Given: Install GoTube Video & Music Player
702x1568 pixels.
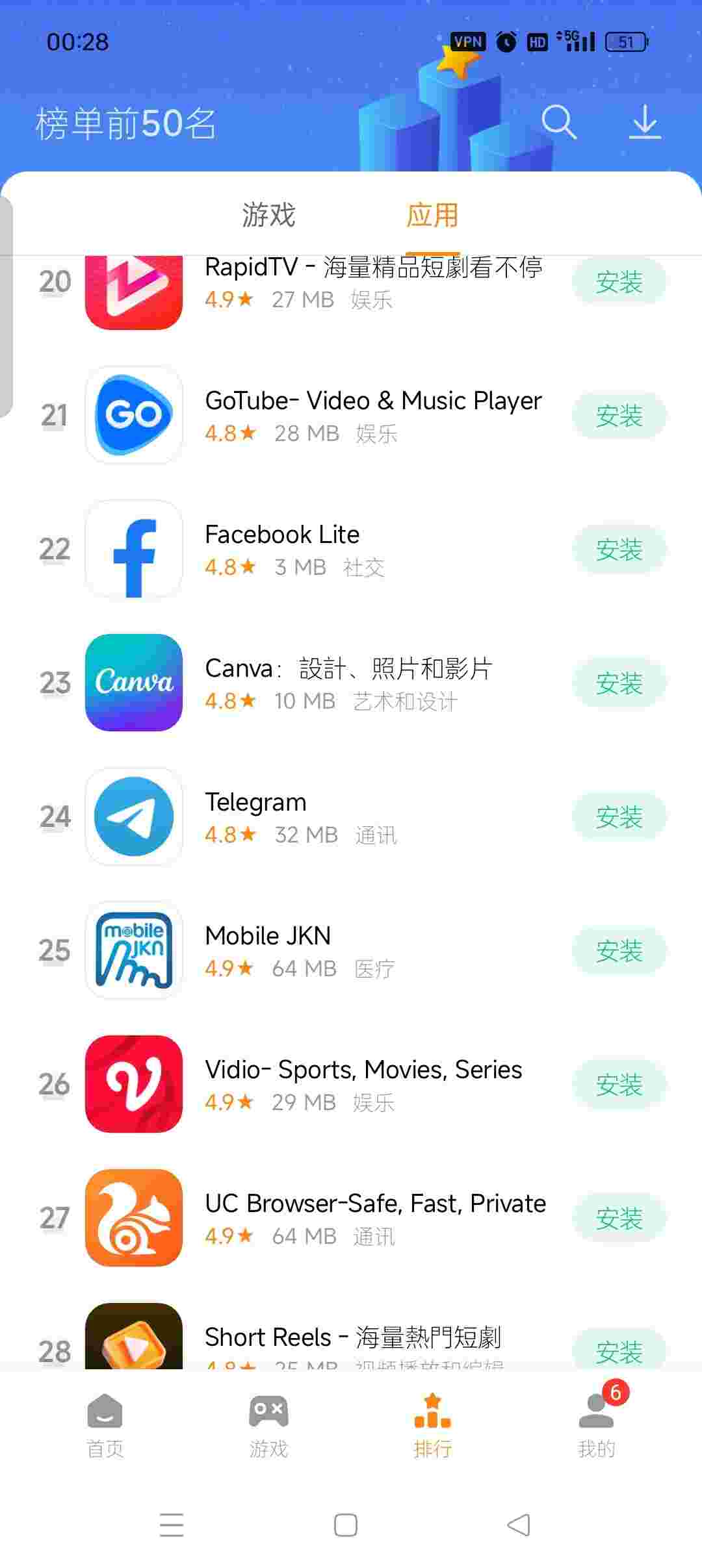Looking at the screenshot, I should 619,416.
